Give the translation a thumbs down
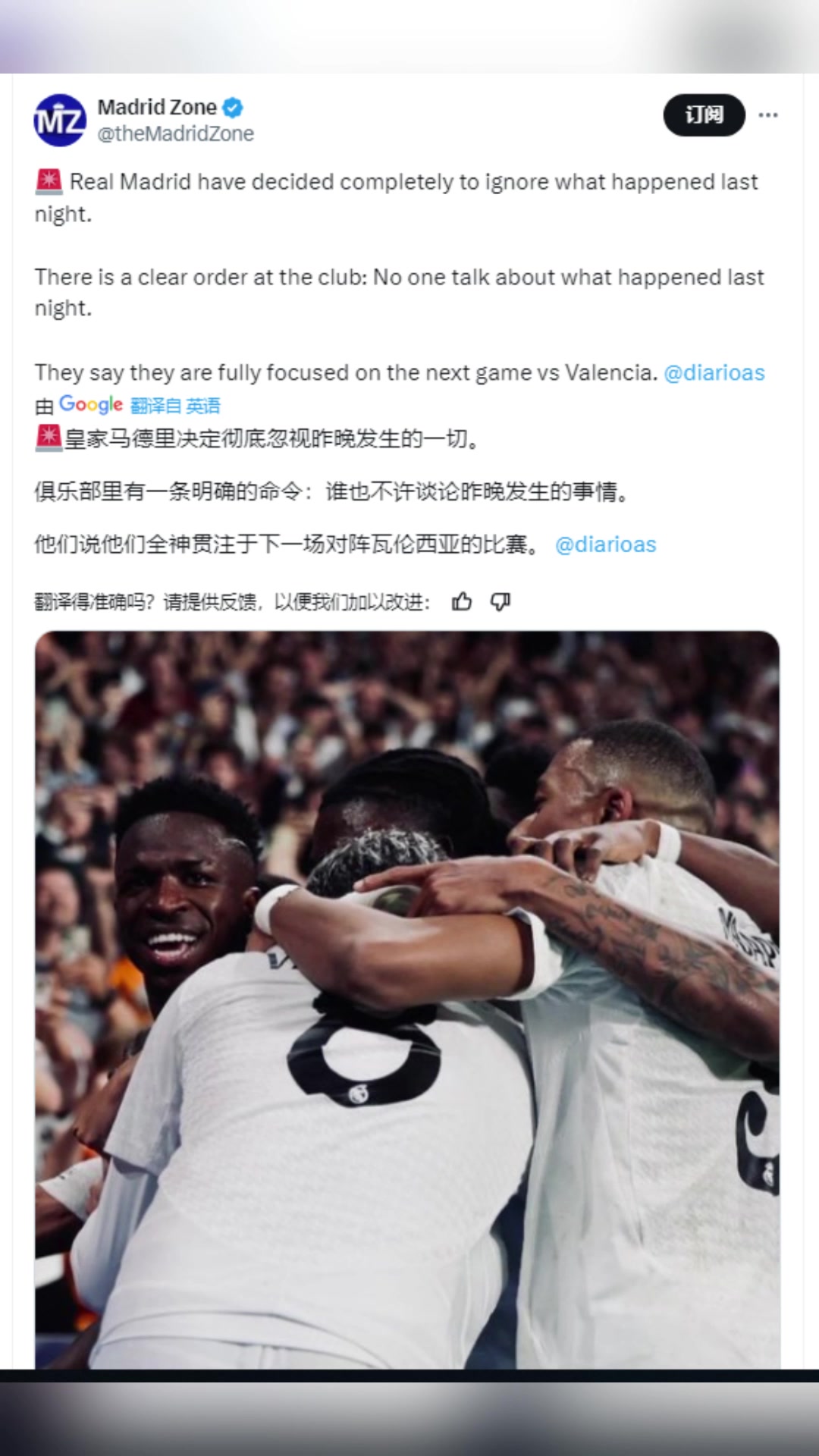 tap(500, 602)
